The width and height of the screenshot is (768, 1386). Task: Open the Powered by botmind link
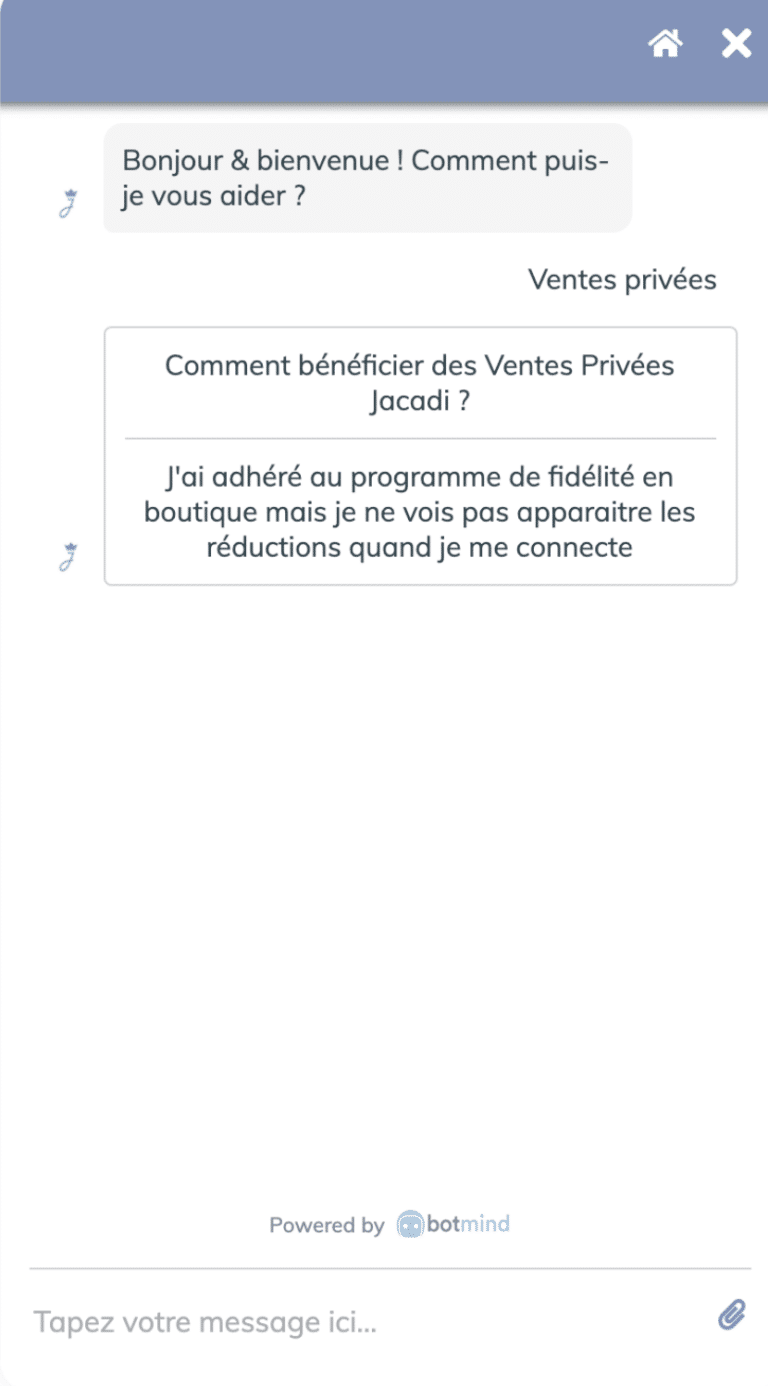tap(453, 1224)
